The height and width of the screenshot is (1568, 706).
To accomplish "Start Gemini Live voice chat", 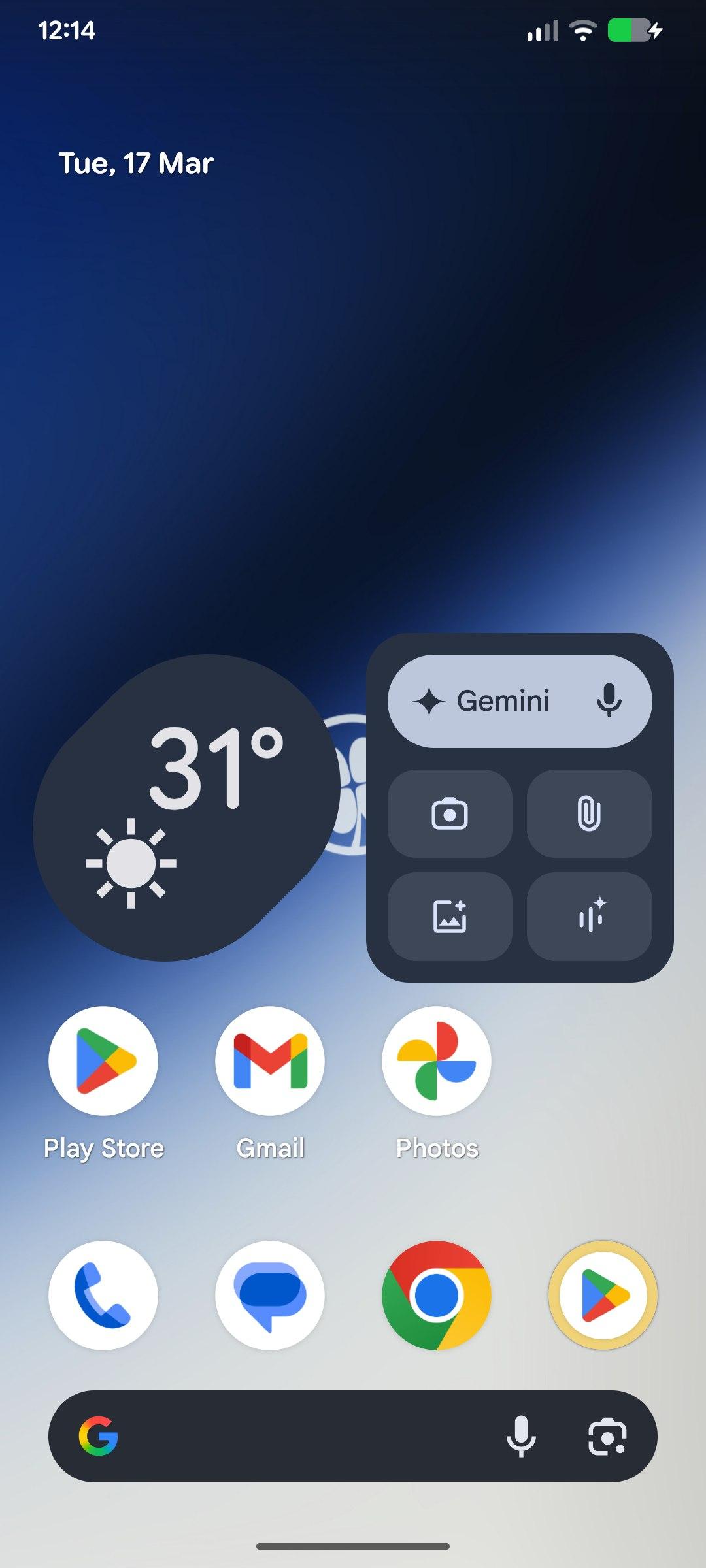I will click(x=589, y=916).
